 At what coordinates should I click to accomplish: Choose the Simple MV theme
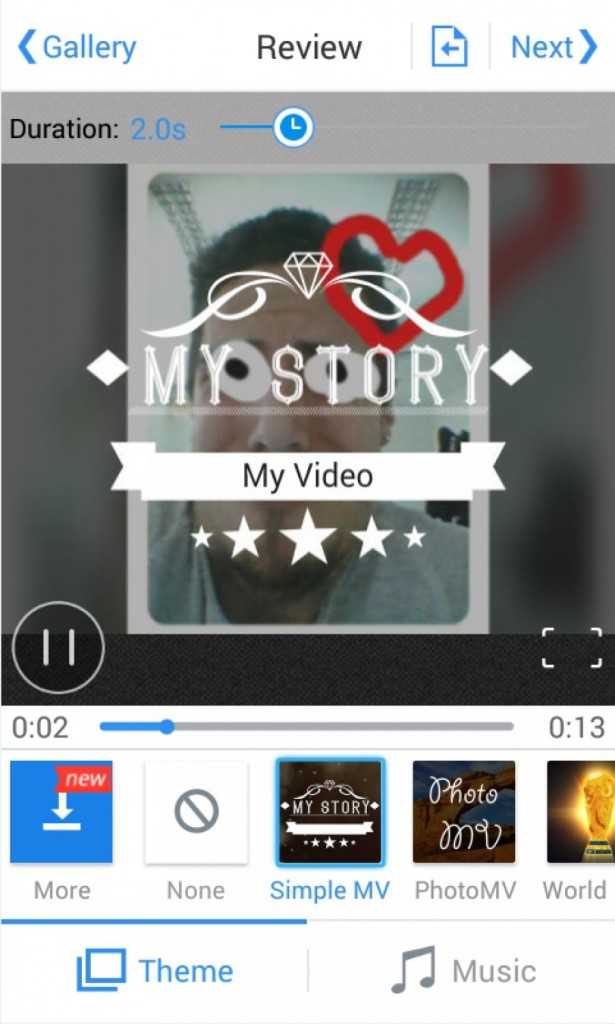click(330, 812)
